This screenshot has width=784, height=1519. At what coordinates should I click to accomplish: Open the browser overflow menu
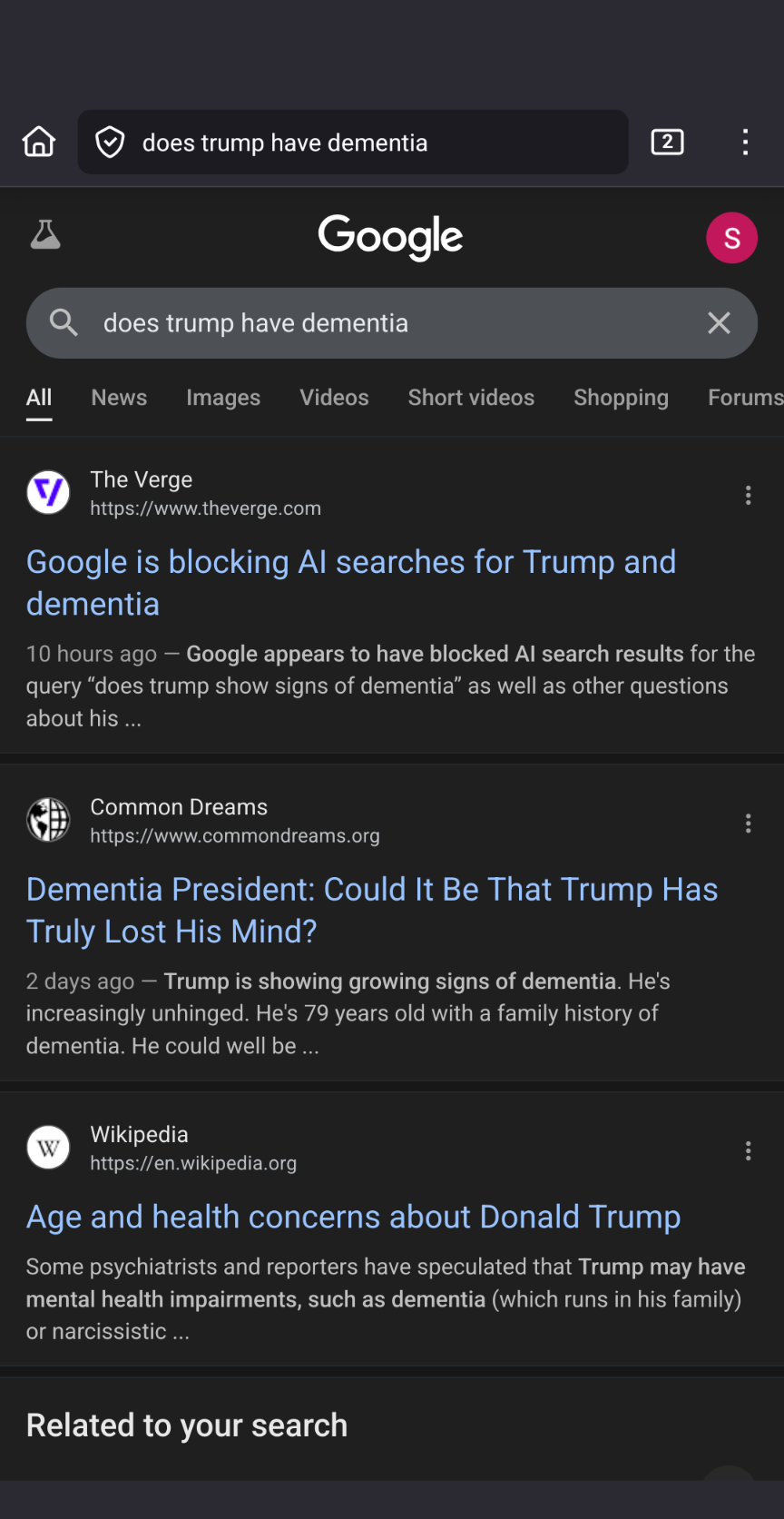745,142
